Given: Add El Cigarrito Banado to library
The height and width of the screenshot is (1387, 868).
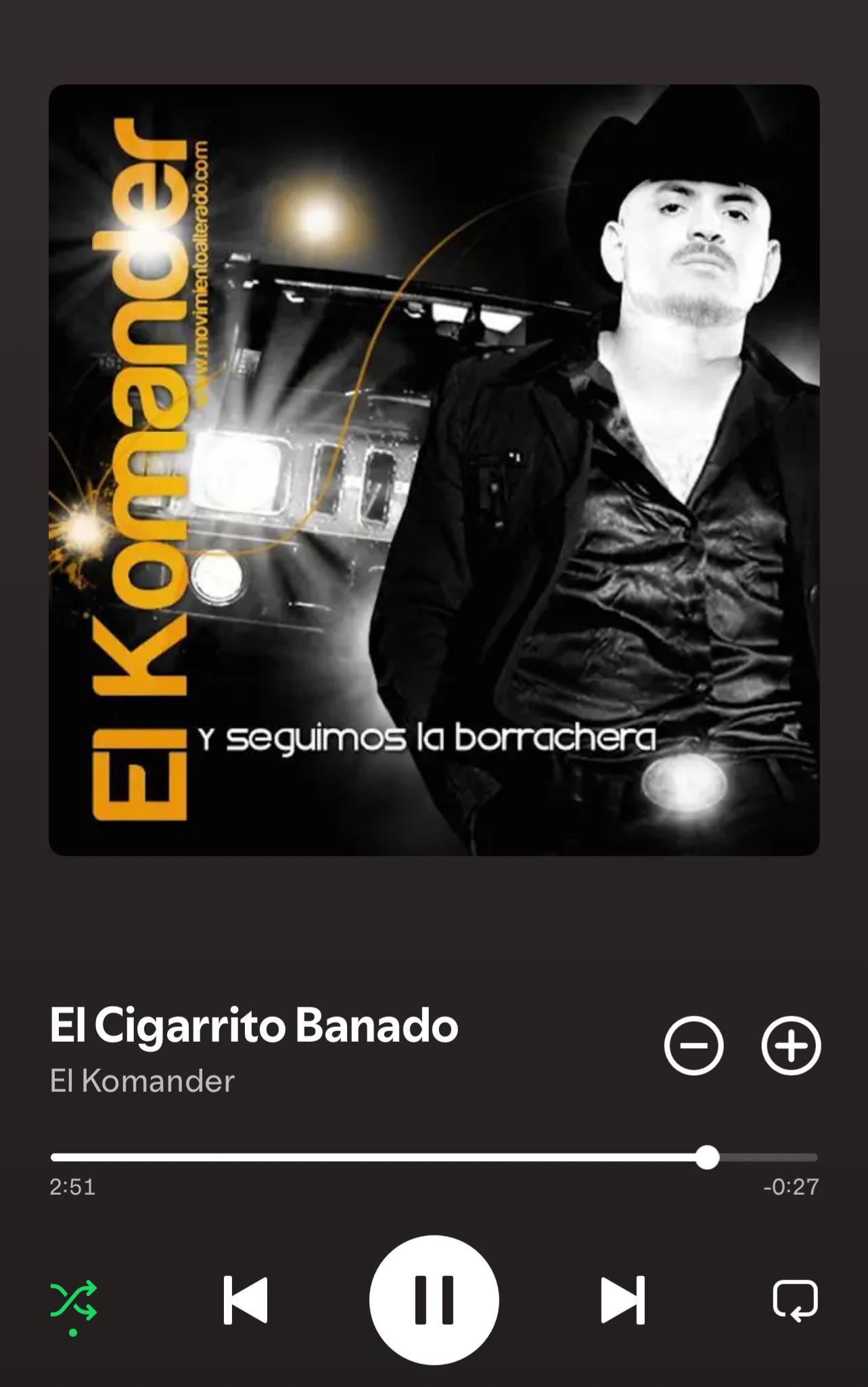Looking at the screenshot, I should tap(791, 1045).
